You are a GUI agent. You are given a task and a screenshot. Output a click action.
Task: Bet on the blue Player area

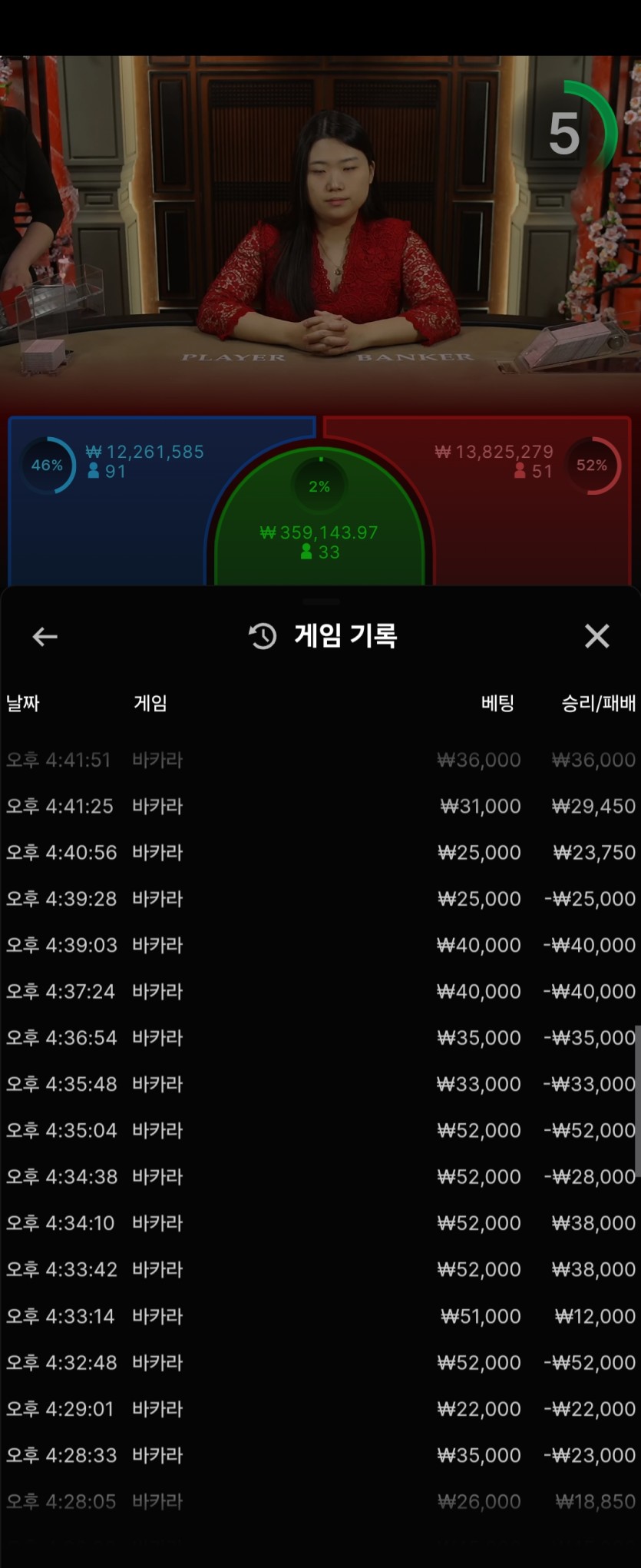point(107,522)
